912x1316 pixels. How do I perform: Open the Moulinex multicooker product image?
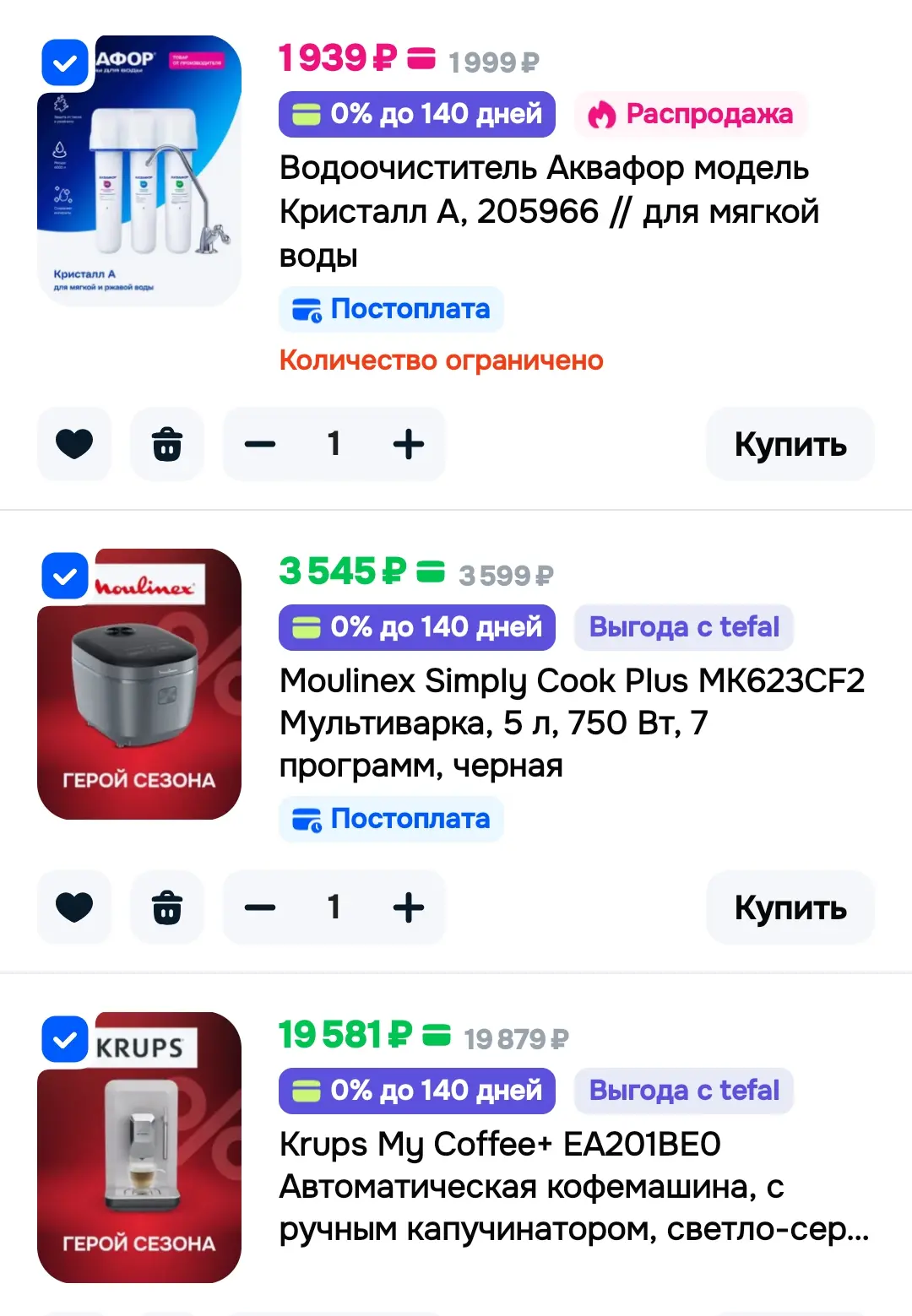pyautogui.click(x=139, y=685)
